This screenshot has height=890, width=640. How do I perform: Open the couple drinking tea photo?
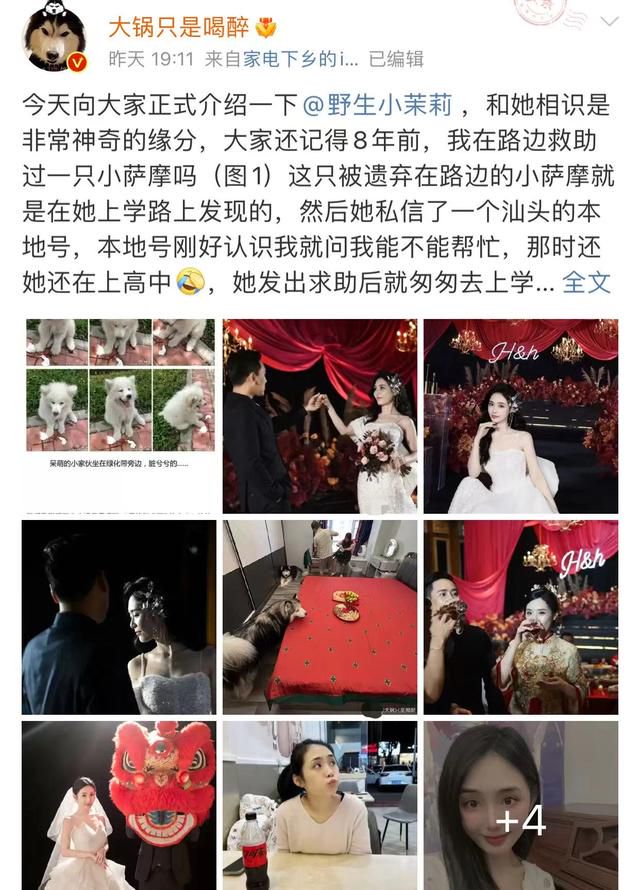pyautogui.click(x=521, y=617)
